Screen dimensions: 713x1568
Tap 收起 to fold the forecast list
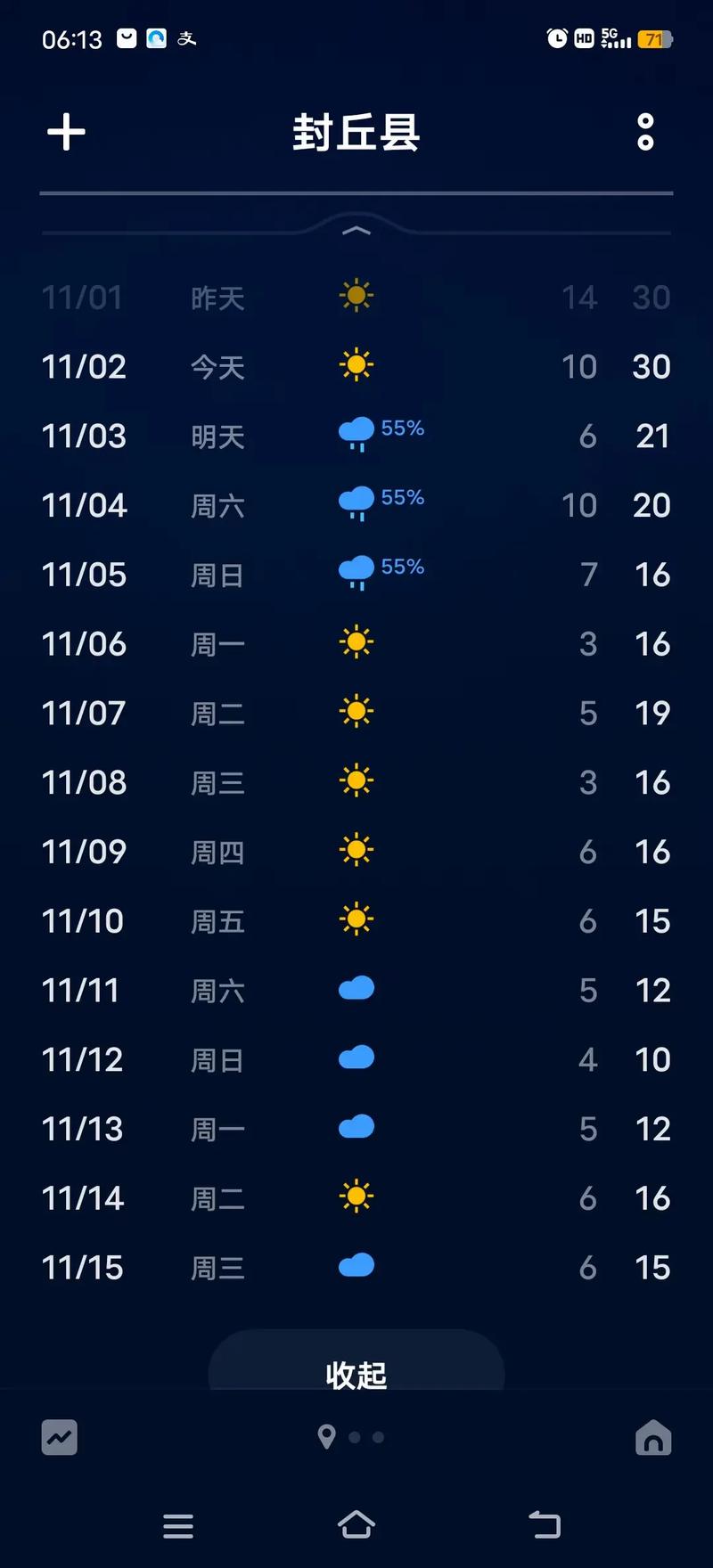[x=356, y=1375]
